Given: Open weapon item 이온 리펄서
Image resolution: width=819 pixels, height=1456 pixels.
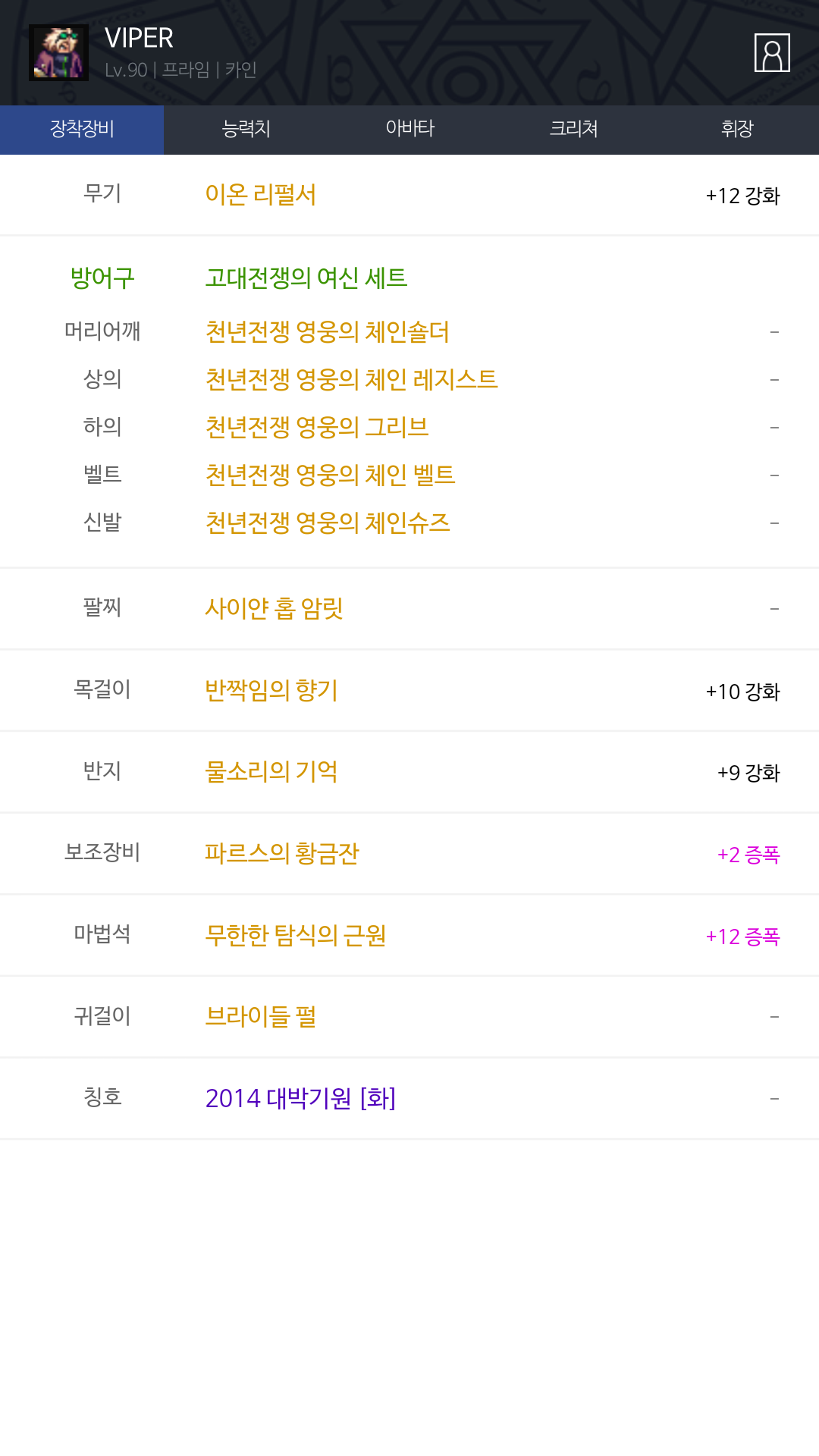Looking at the screenshot, I should [260, 195].
